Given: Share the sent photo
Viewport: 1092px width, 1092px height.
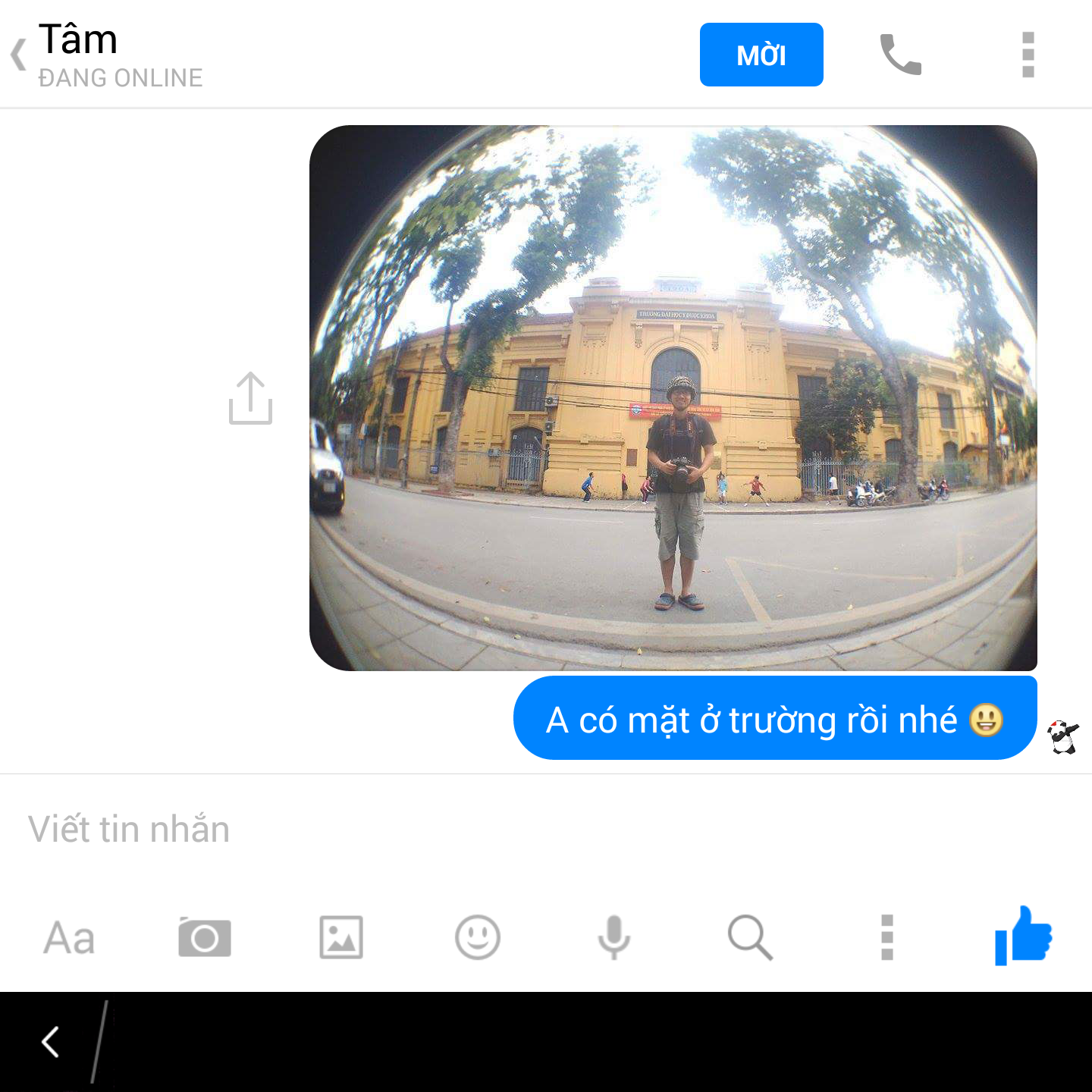Looking at the screenshot, I should click(250, 398).
